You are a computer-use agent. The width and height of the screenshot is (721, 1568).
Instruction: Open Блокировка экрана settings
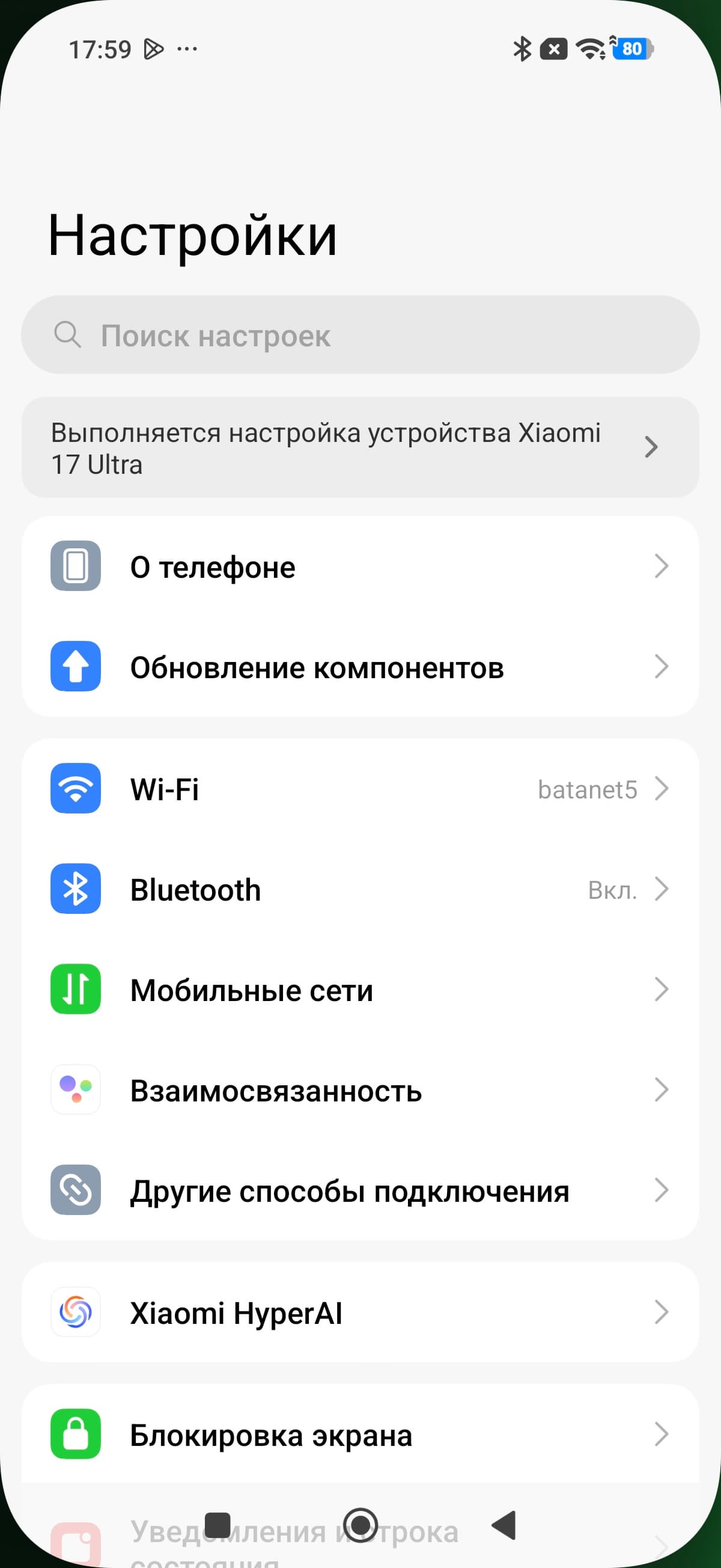coord(359,1435)
